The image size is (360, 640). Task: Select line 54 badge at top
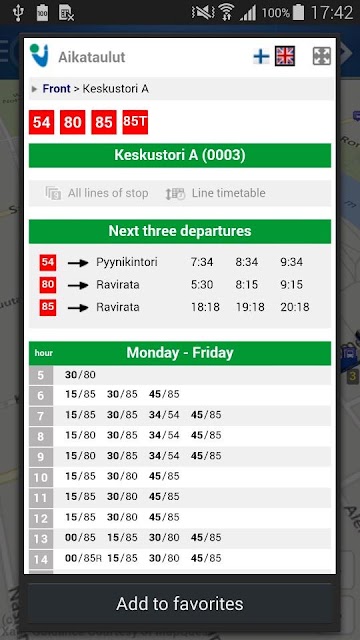pyautogui.click(x=41, y=122)
